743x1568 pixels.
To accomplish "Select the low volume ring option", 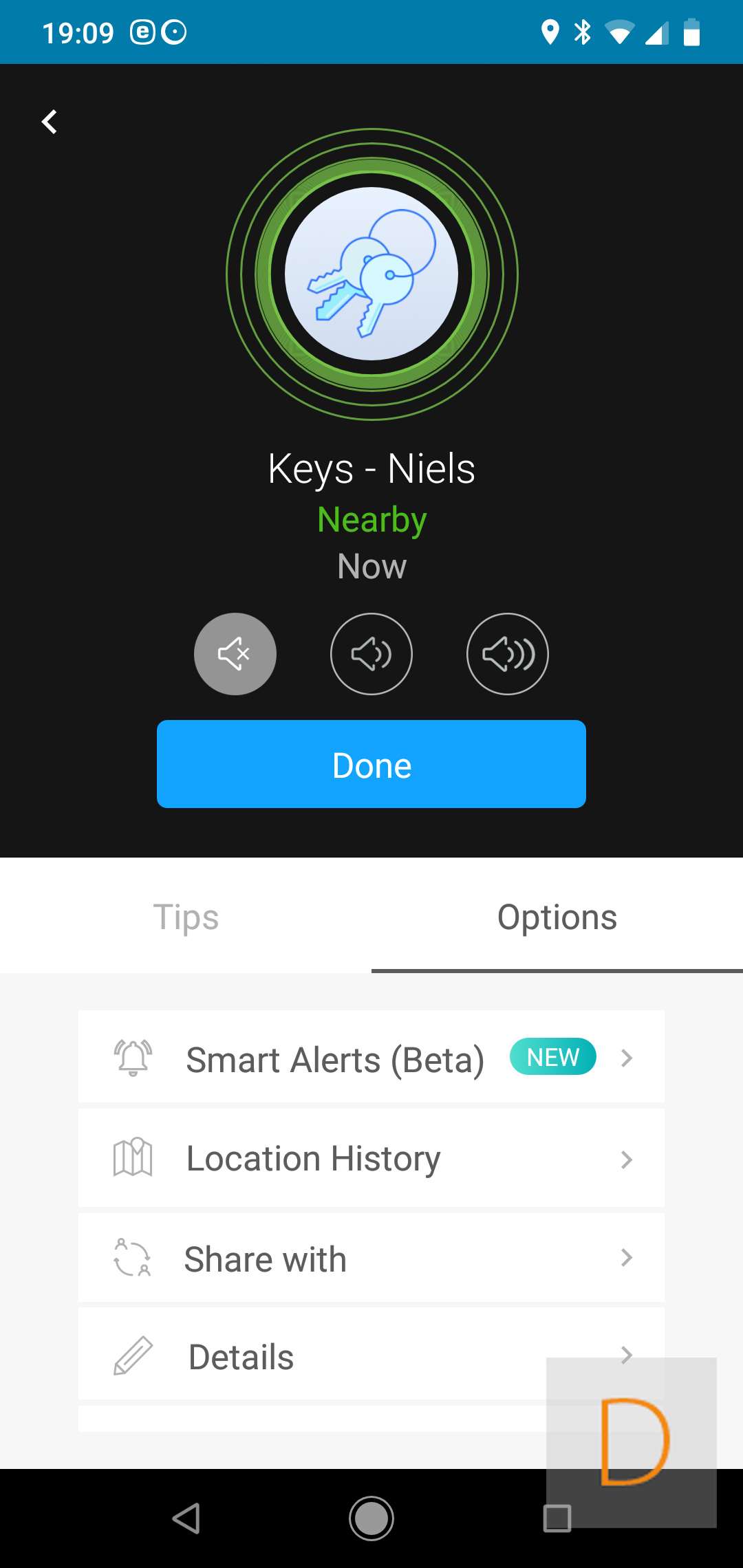I will point(371,653).
